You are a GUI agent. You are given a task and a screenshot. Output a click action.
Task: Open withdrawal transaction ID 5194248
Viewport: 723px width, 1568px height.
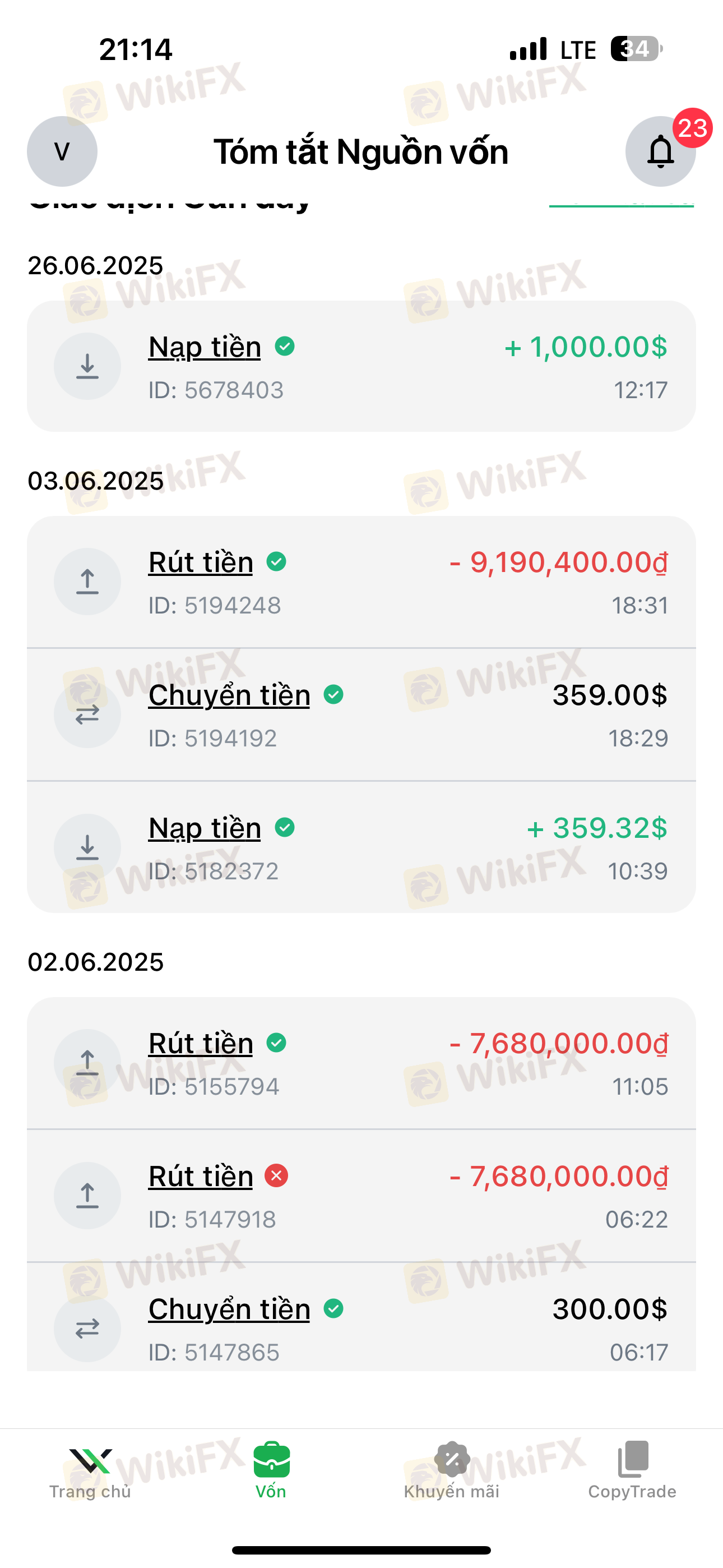pos(361,582)
